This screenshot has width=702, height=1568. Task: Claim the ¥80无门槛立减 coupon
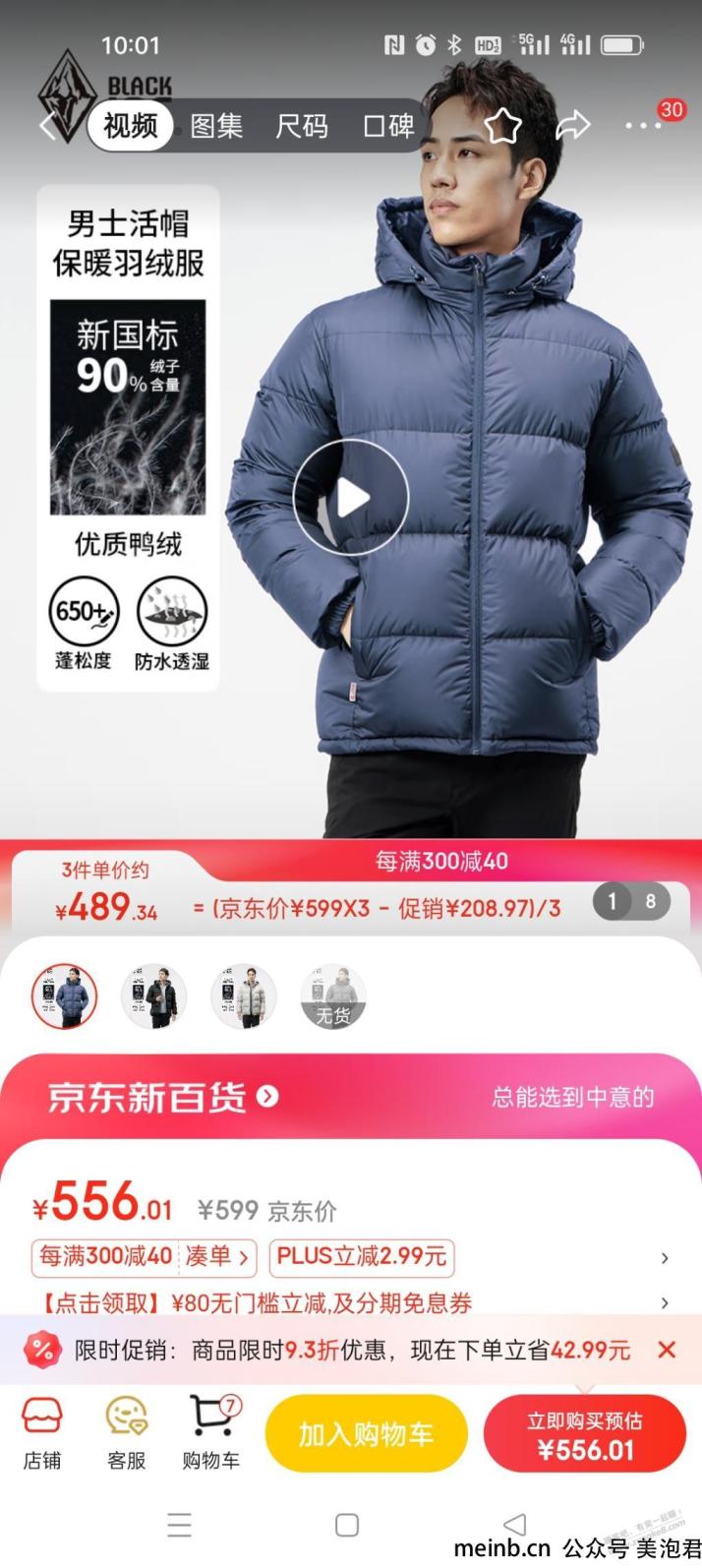pos(256,1303)
